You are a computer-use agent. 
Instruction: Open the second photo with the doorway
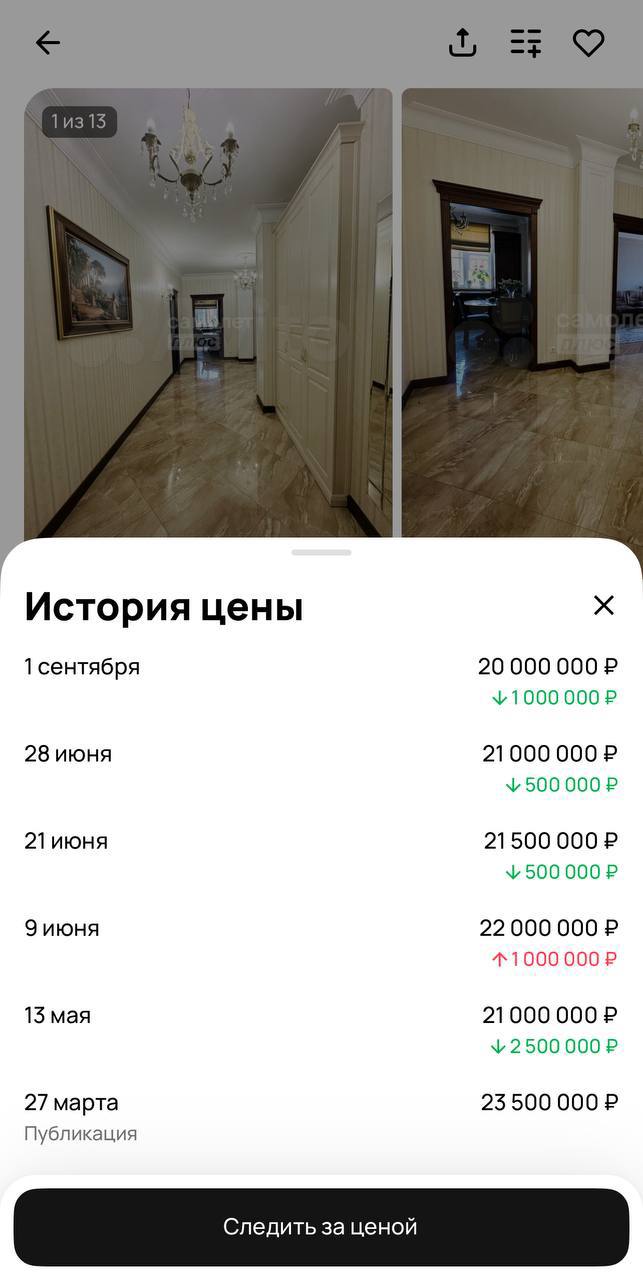coord(522,313)
